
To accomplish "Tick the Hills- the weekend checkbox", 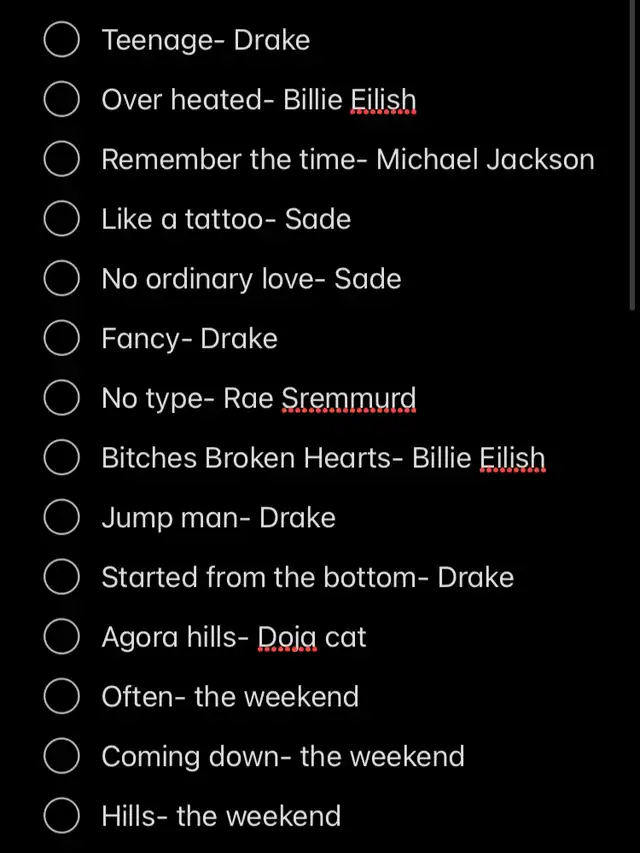I will click(62, 817).
